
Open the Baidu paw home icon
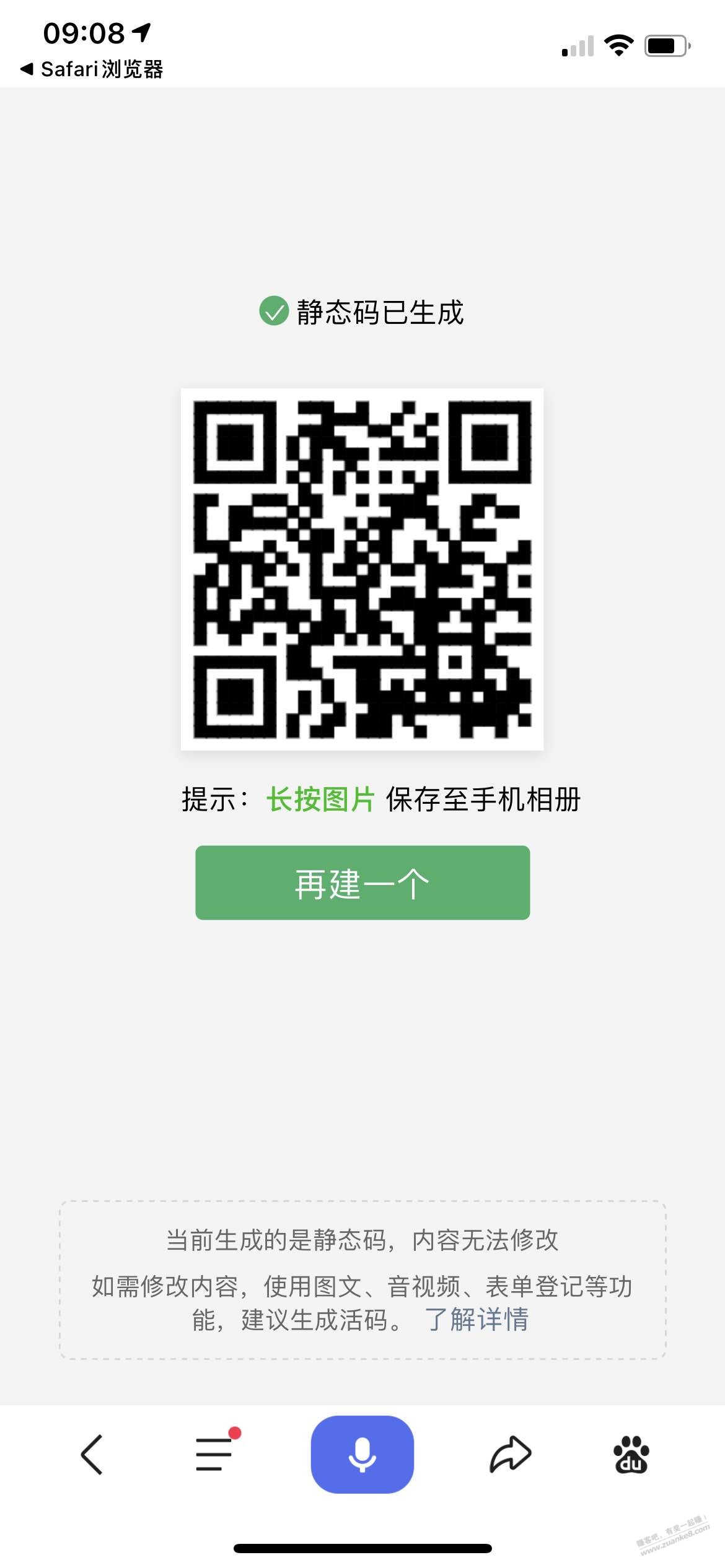(x=631, y=1454)
